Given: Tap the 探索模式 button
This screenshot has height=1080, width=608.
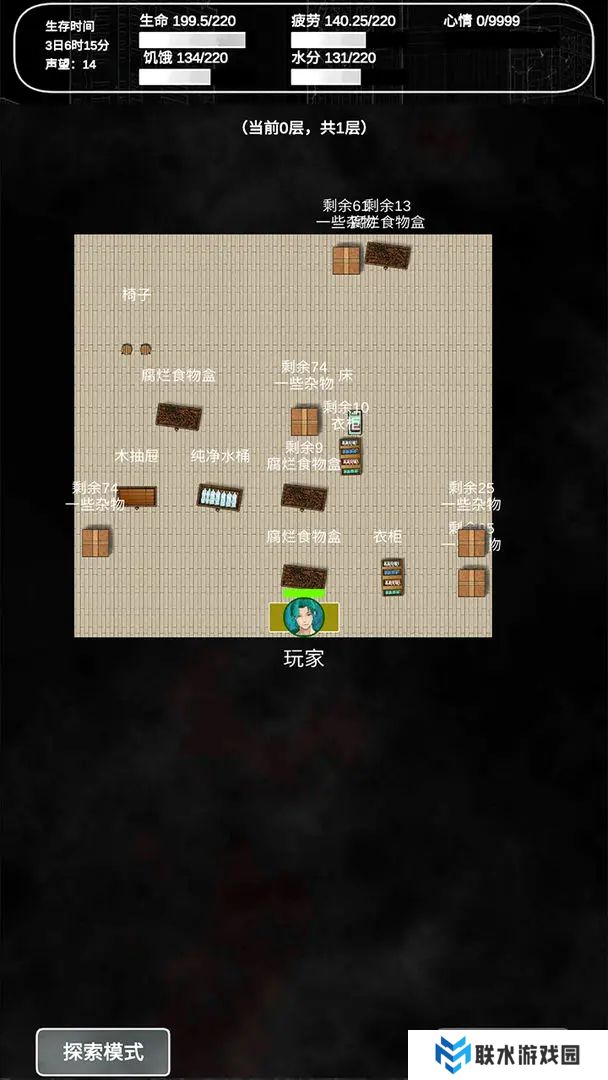Looking at the screenshot, I should pyautogui.click(x=103, y=1052).
